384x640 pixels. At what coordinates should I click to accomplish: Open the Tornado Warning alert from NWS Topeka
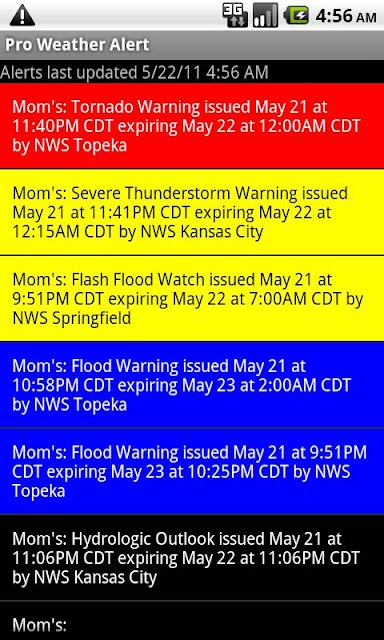(192, 126)
